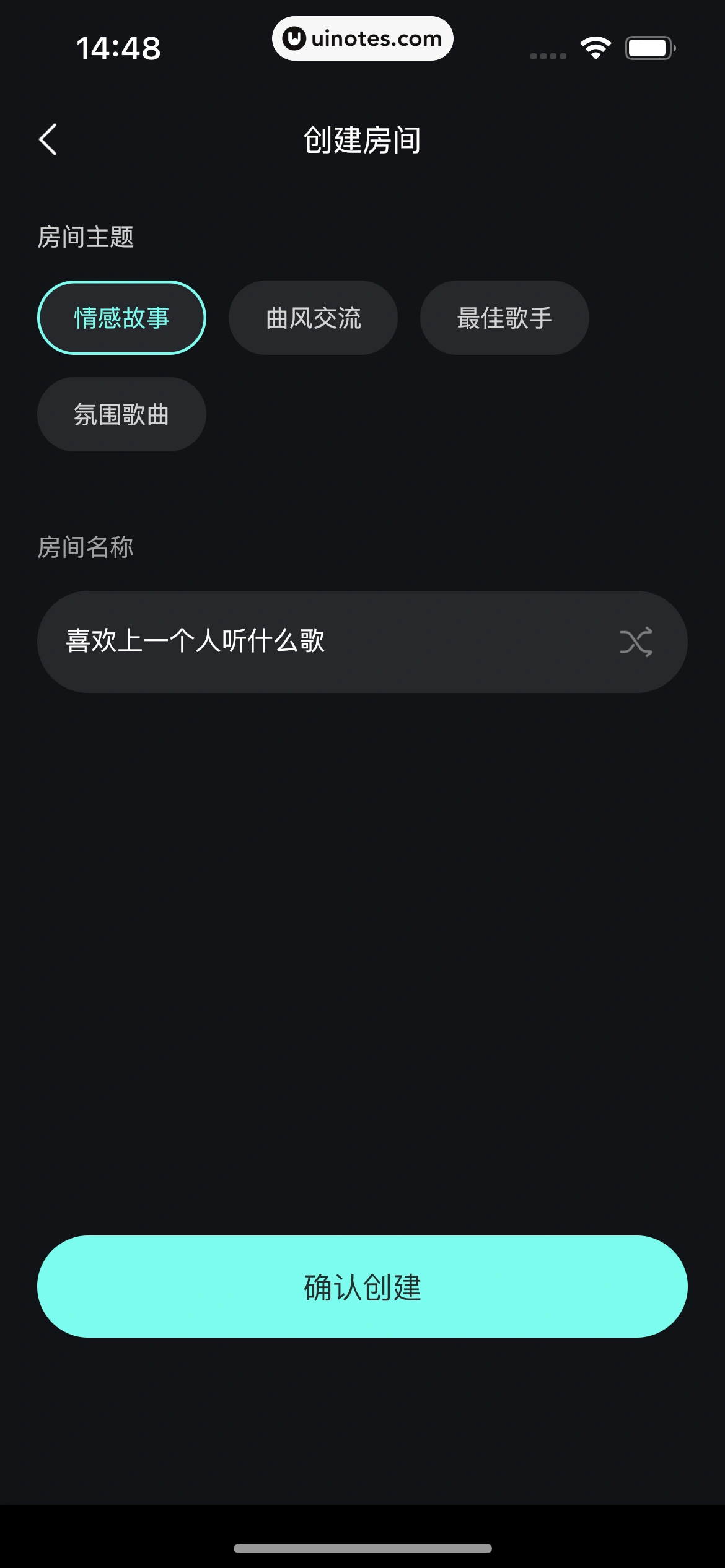Click the battery indicator in the status bar
Image resolution: width=725 pixels, height=1568 pixels.
coord(649,46)
